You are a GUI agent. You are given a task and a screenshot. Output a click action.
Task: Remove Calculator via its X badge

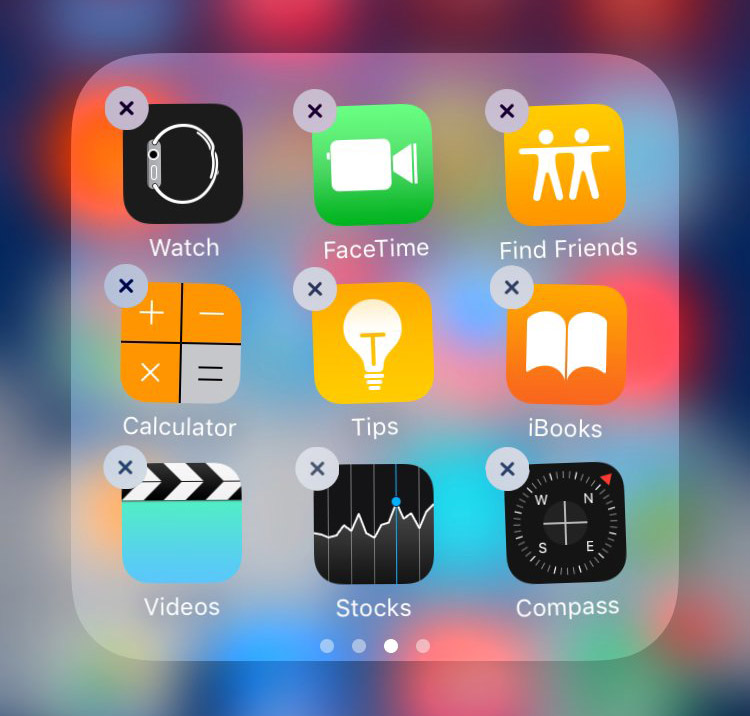coord(126,287)
